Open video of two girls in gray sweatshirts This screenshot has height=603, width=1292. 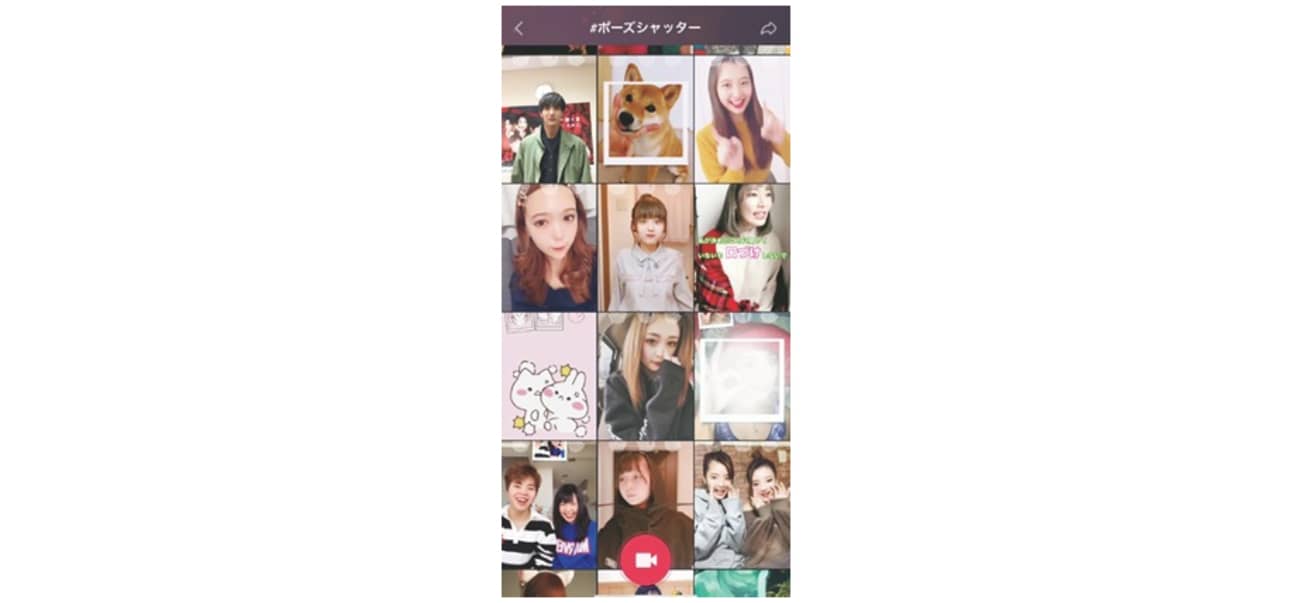pyautogui.click(x=741, y=505)
